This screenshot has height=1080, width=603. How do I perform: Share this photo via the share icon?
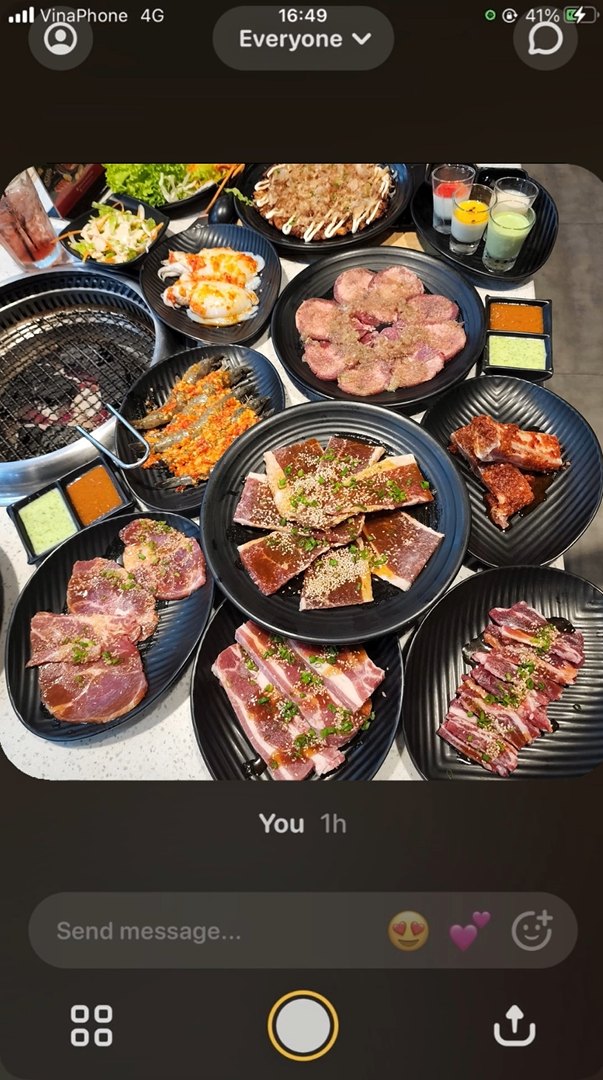coord(515,1026)
